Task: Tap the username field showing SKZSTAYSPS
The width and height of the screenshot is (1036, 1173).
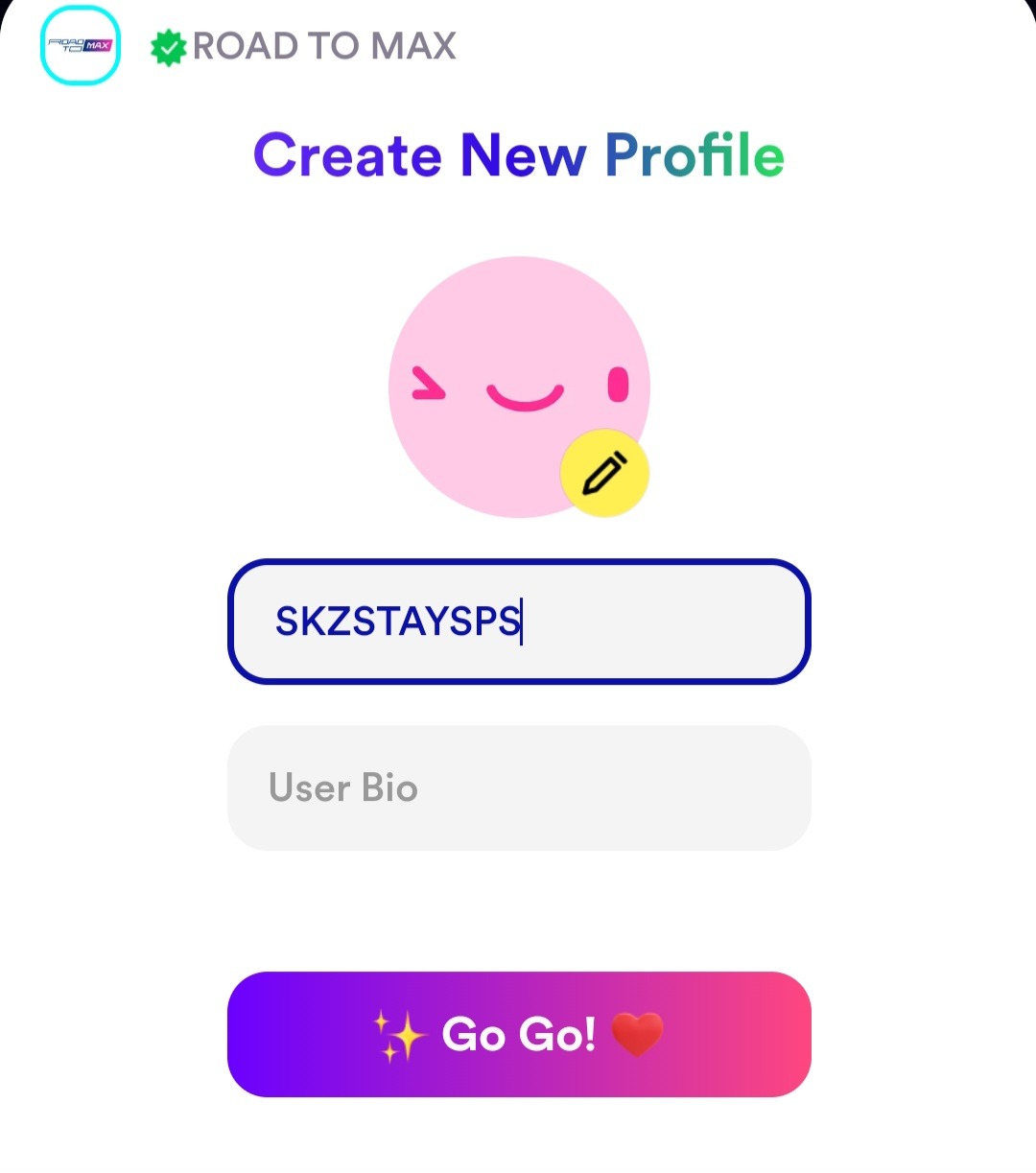Action: 518,622
